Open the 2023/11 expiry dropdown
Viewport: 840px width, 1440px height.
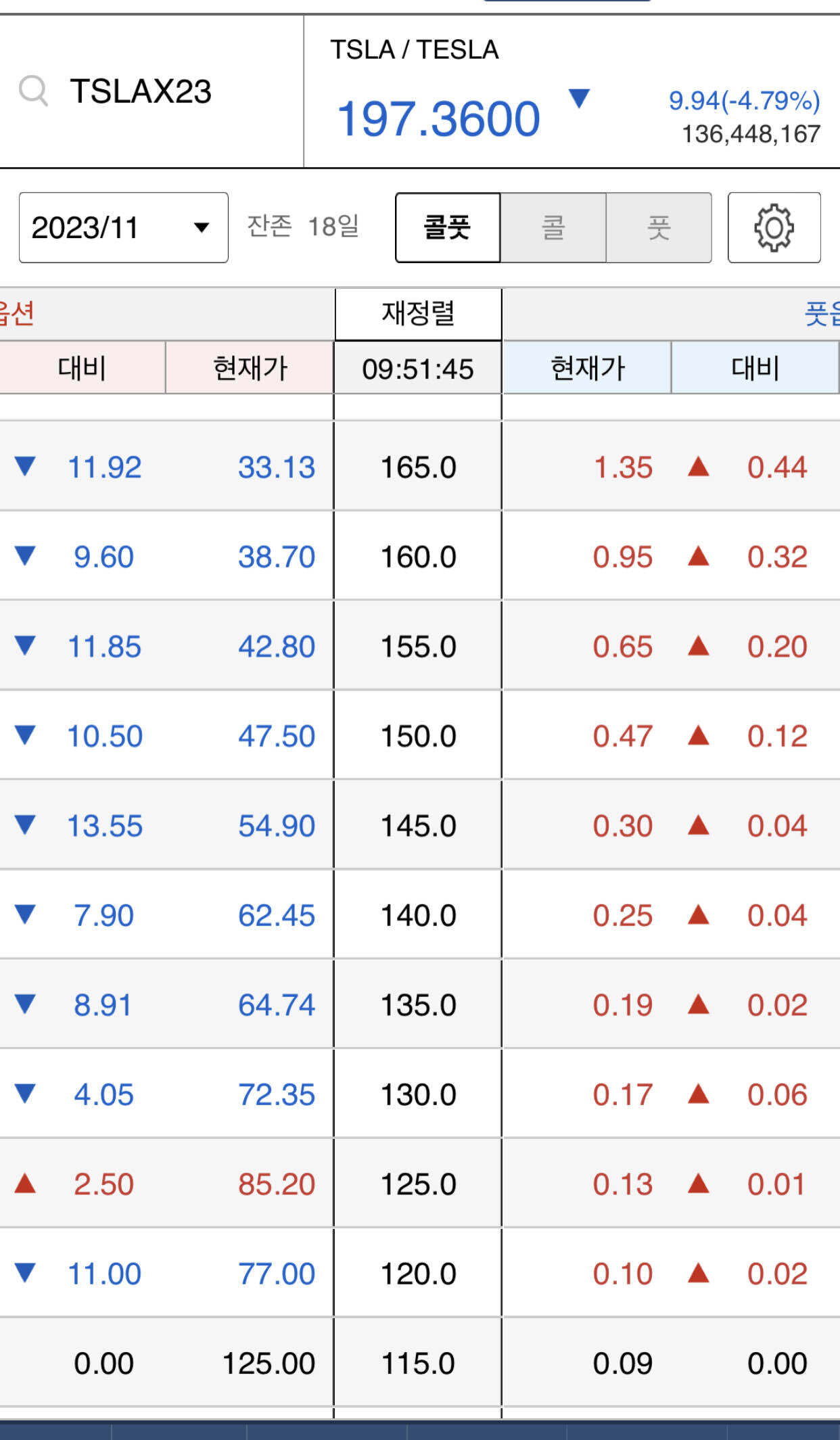tap(124, 228)
